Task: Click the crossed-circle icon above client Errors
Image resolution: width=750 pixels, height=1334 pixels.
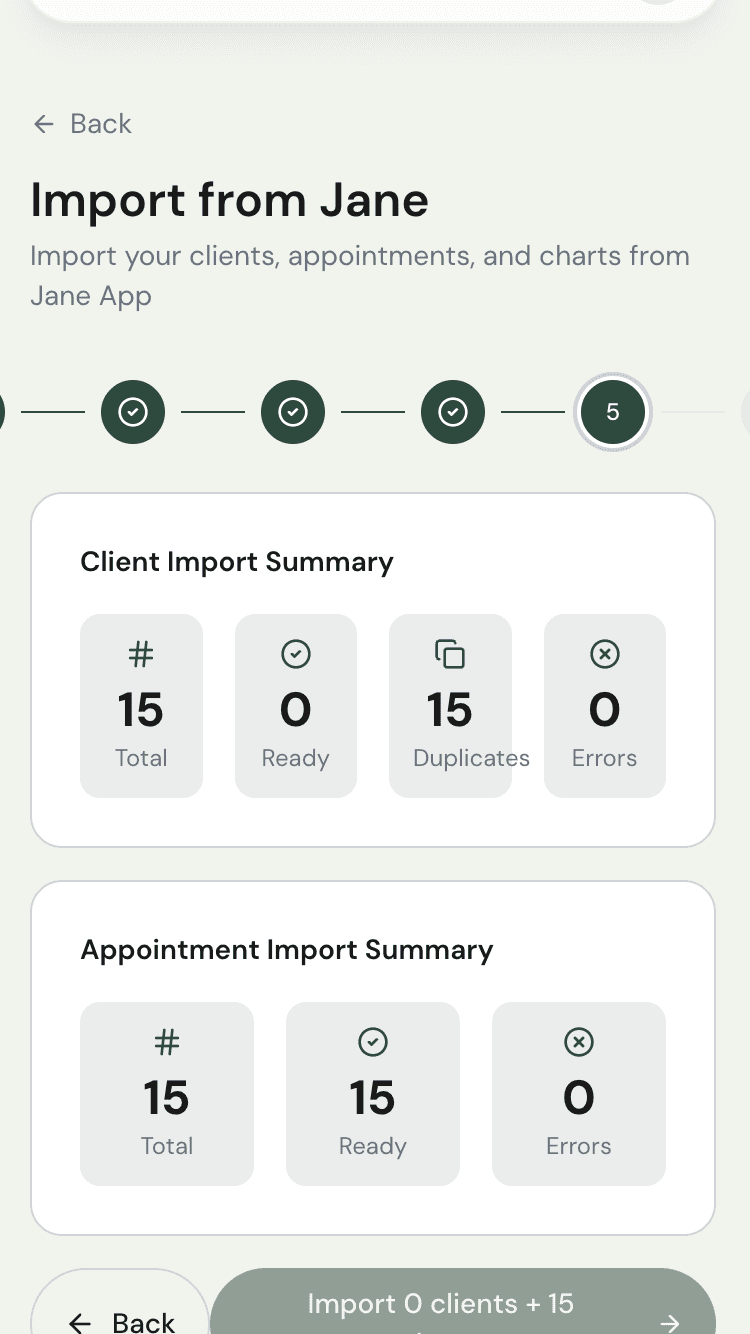Action: 604,654
